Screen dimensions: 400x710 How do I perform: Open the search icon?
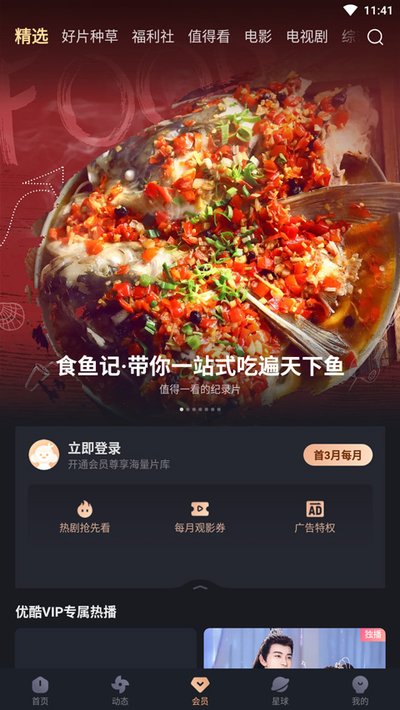(x=375, y=37)
